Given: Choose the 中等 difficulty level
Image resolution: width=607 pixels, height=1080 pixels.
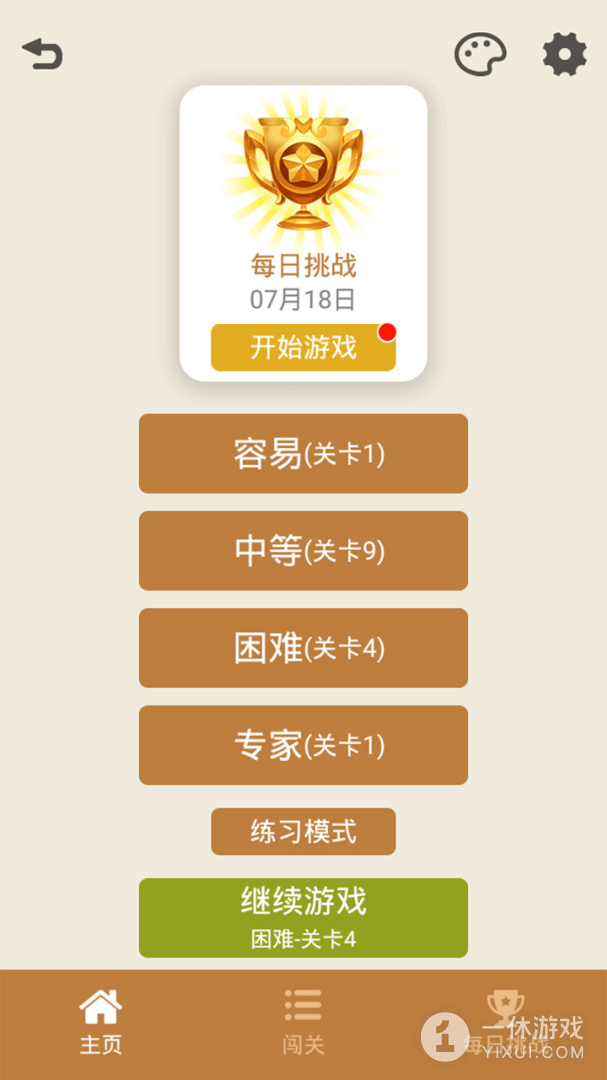Looking at the screenshot, I should coord(303,551).
